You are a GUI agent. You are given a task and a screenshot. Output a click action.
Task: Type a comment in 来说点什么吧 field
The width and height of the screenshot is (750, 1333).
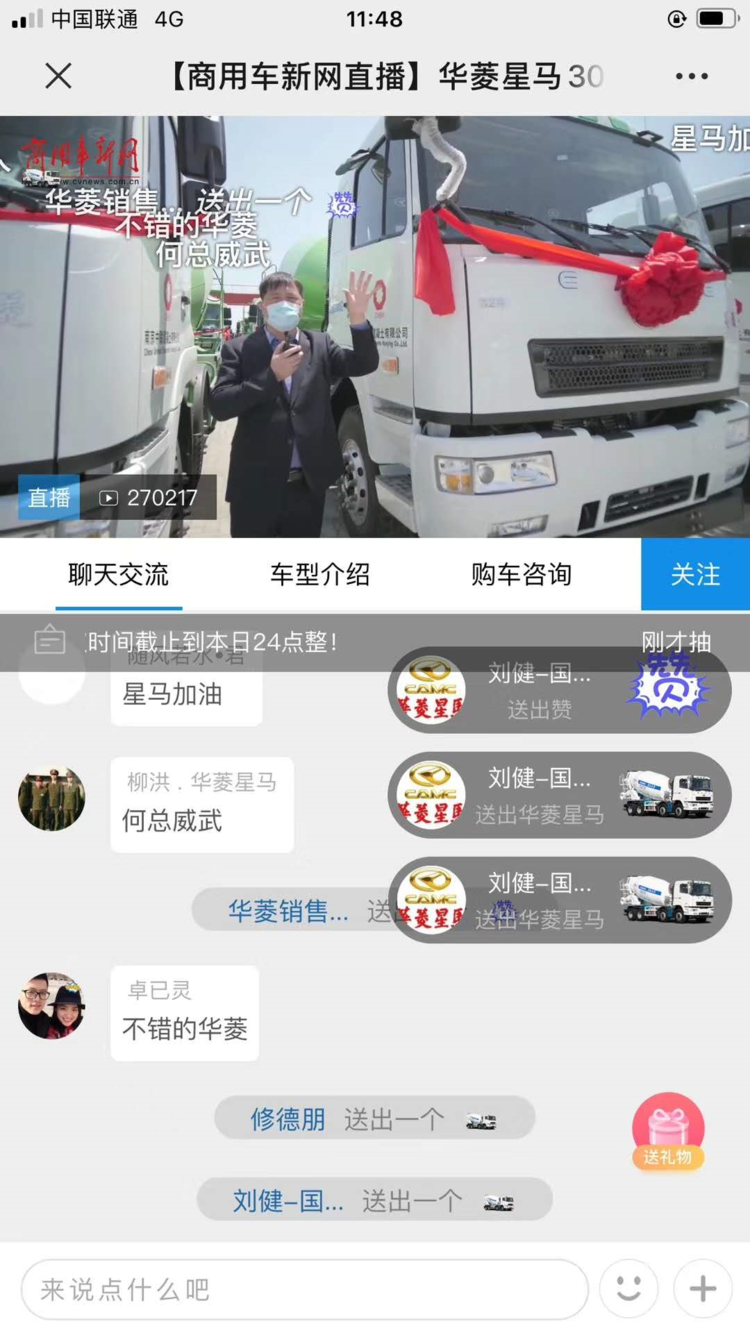click(x=304, y=1289)
